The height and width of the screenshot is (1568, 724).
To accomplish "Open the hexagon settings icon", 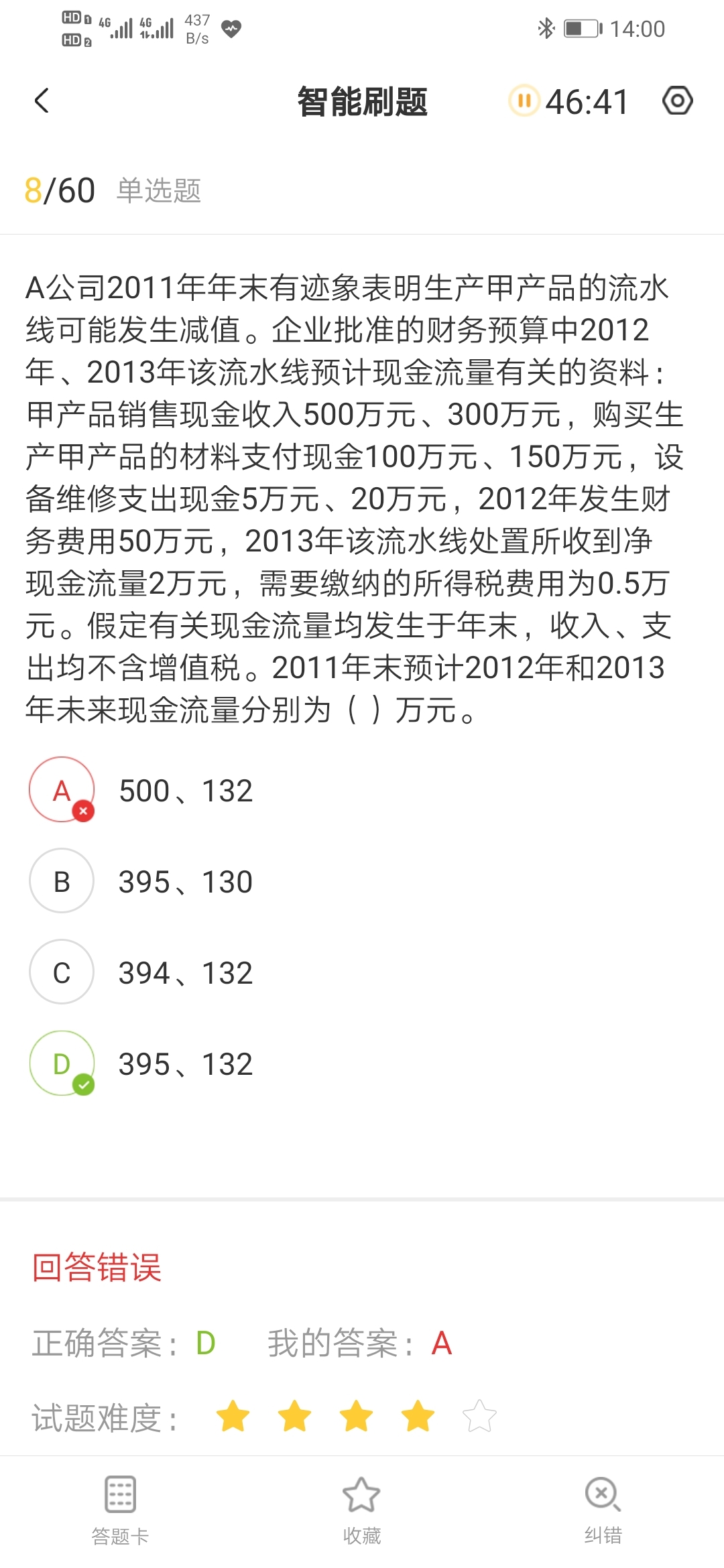I will coord(677,101).
